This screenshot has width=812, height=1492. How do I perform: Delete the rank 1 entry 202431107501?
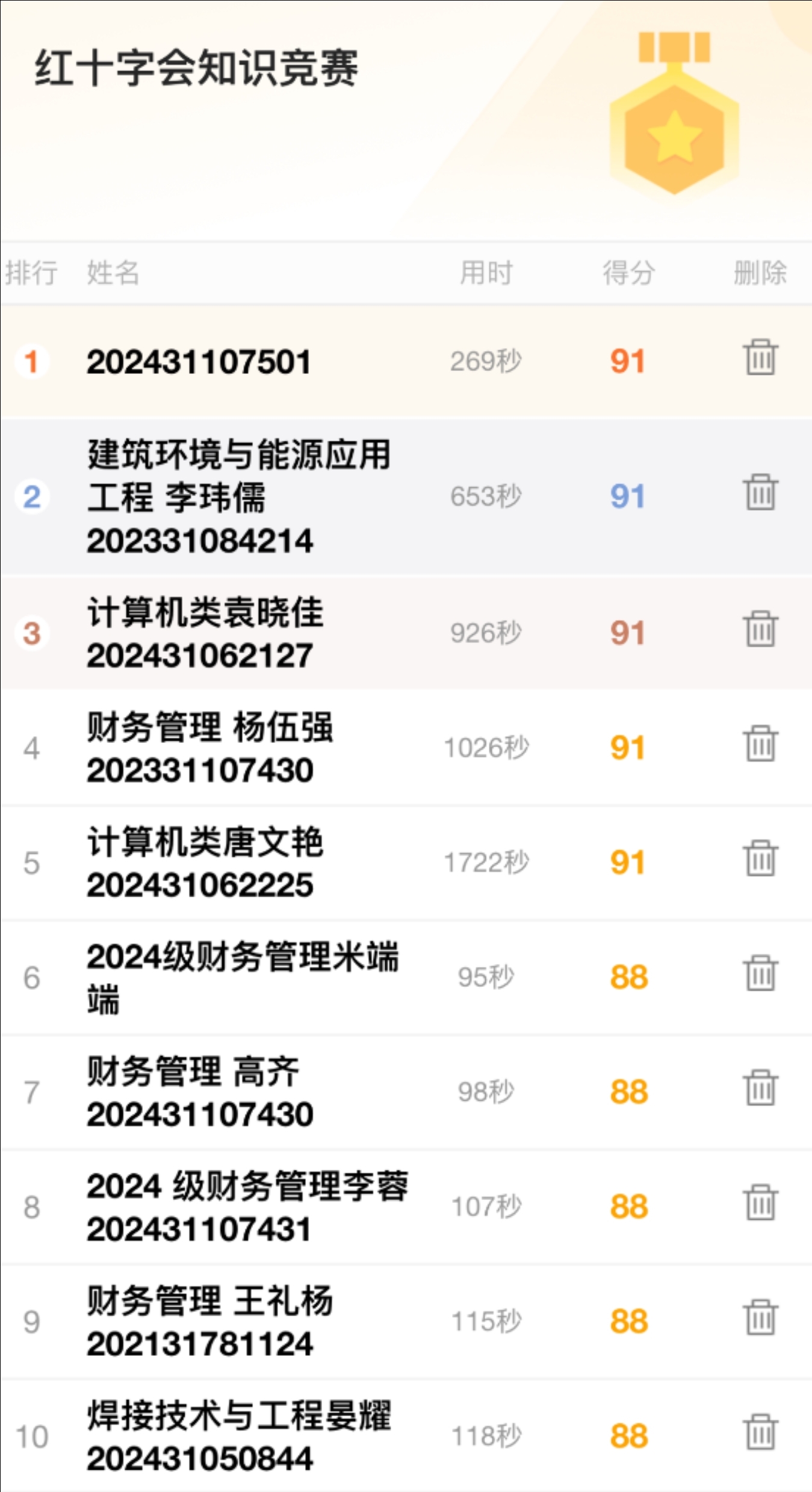tap(760, 358)
